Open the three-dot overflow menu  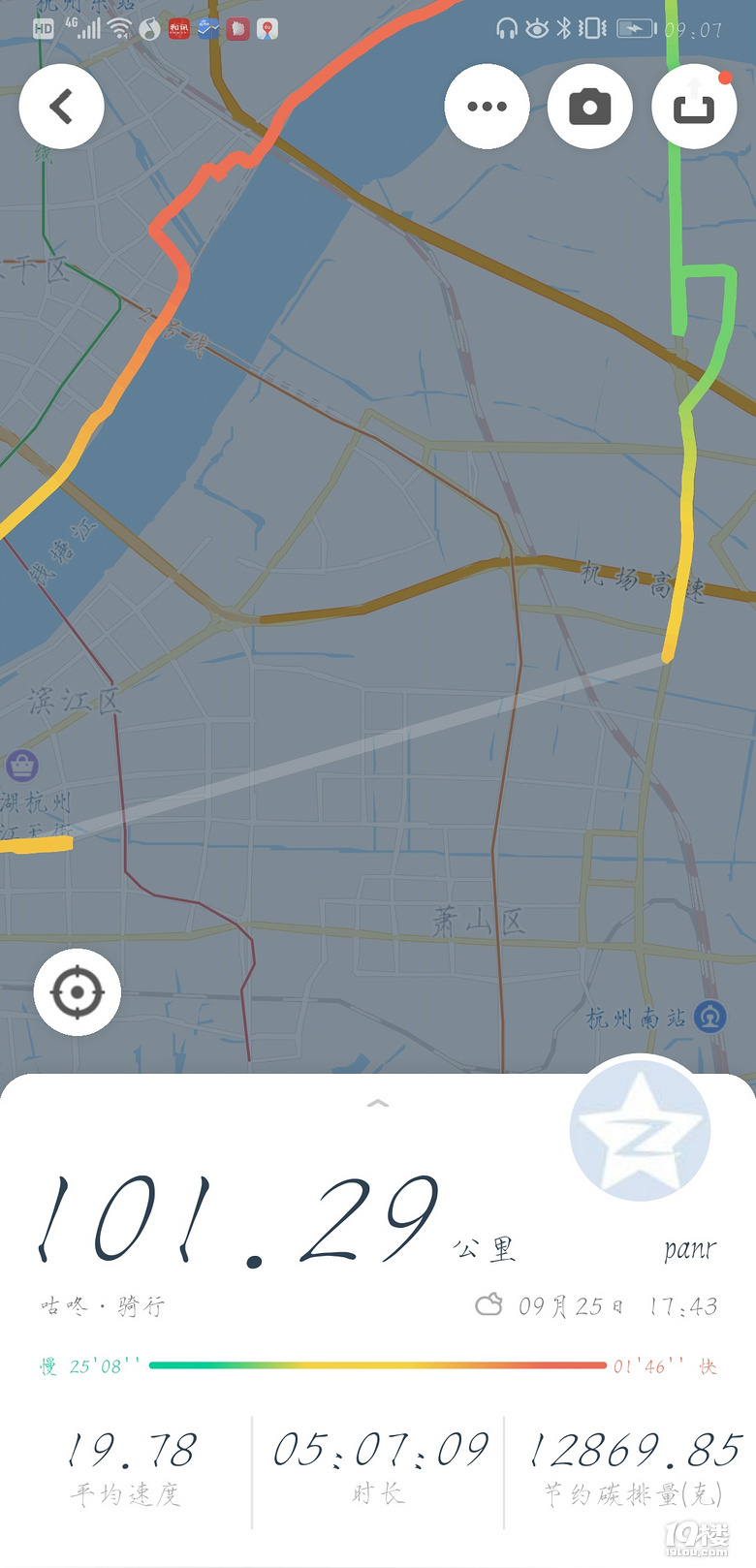pyautogui.click(x=487, y=107)
